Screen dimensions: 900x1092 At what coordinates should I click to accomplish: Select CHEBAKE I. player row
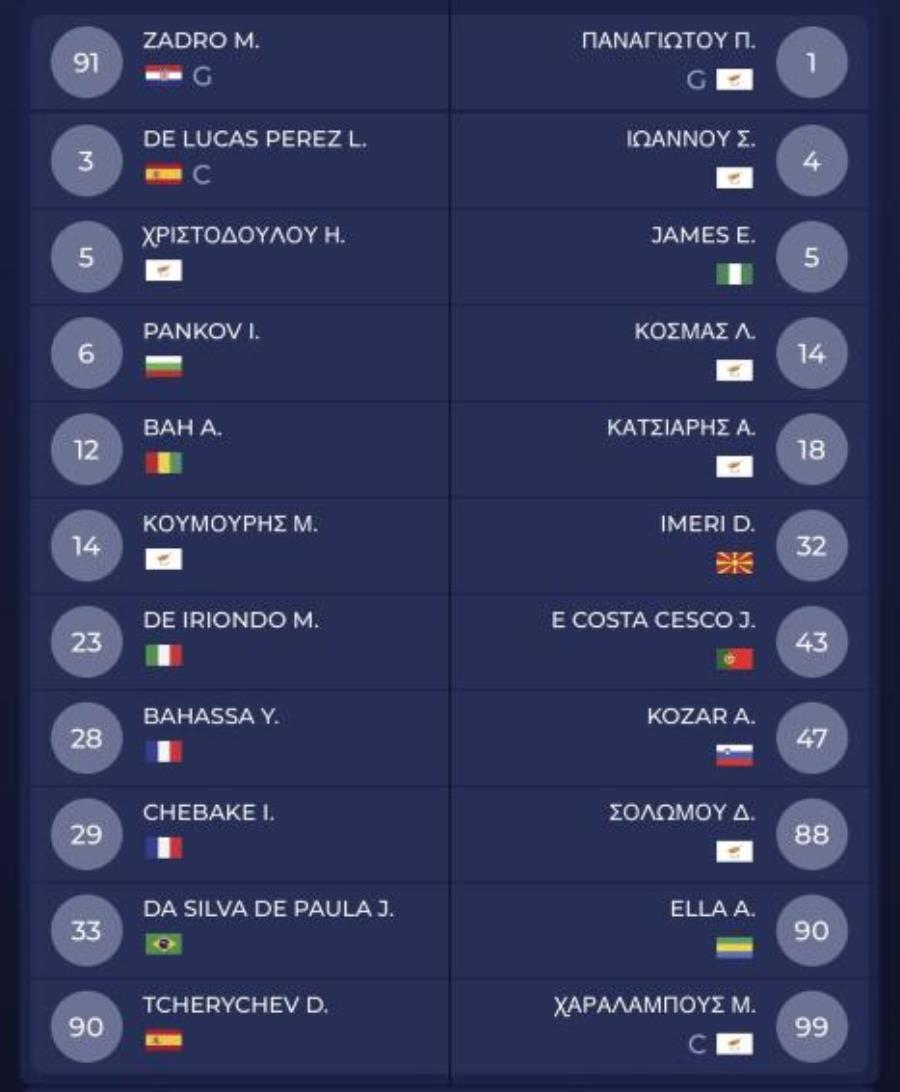pos(208,812)
